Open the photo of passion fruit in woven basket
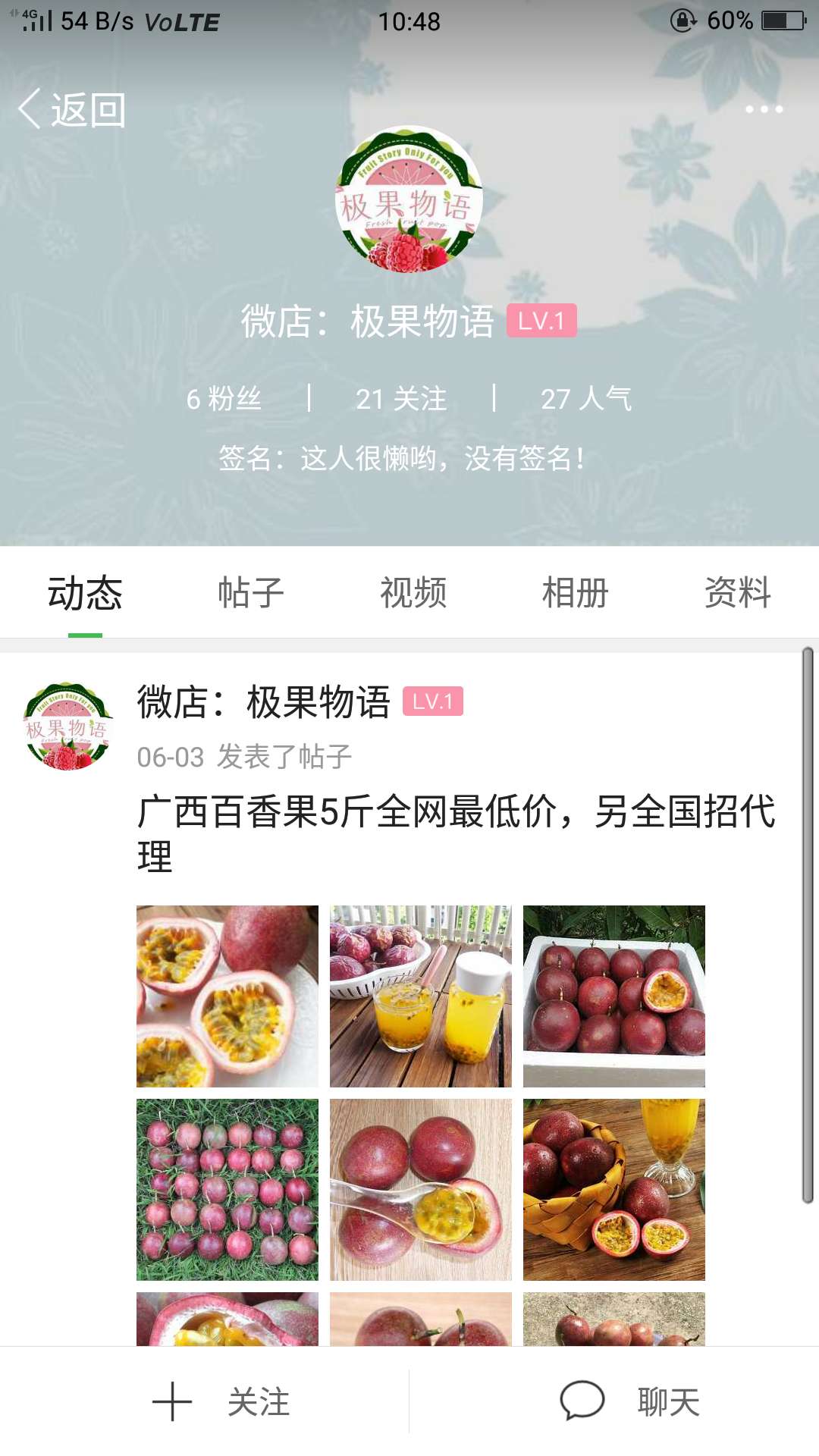Screen dimensions: 819x1456 pos(614,1190)
